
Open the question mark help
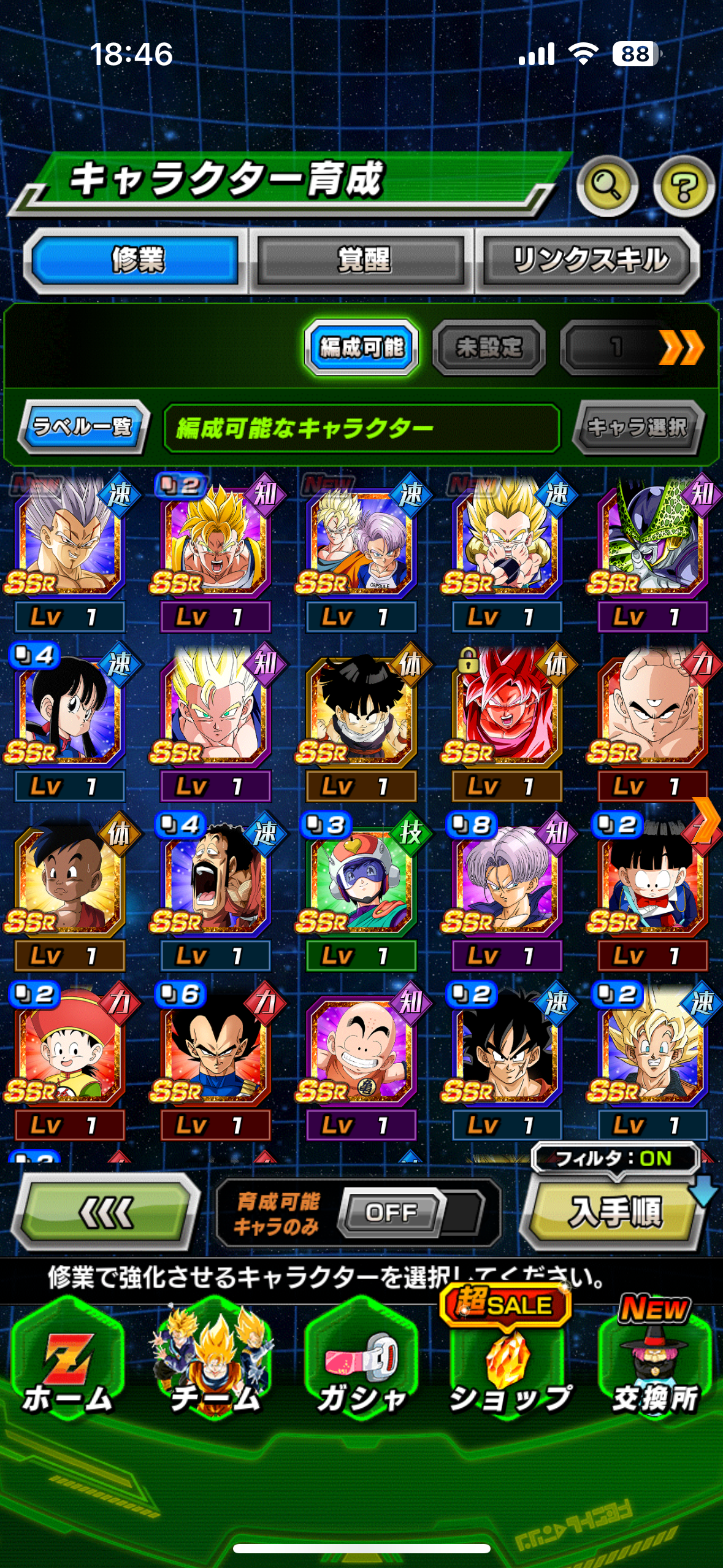click(683, 186)
